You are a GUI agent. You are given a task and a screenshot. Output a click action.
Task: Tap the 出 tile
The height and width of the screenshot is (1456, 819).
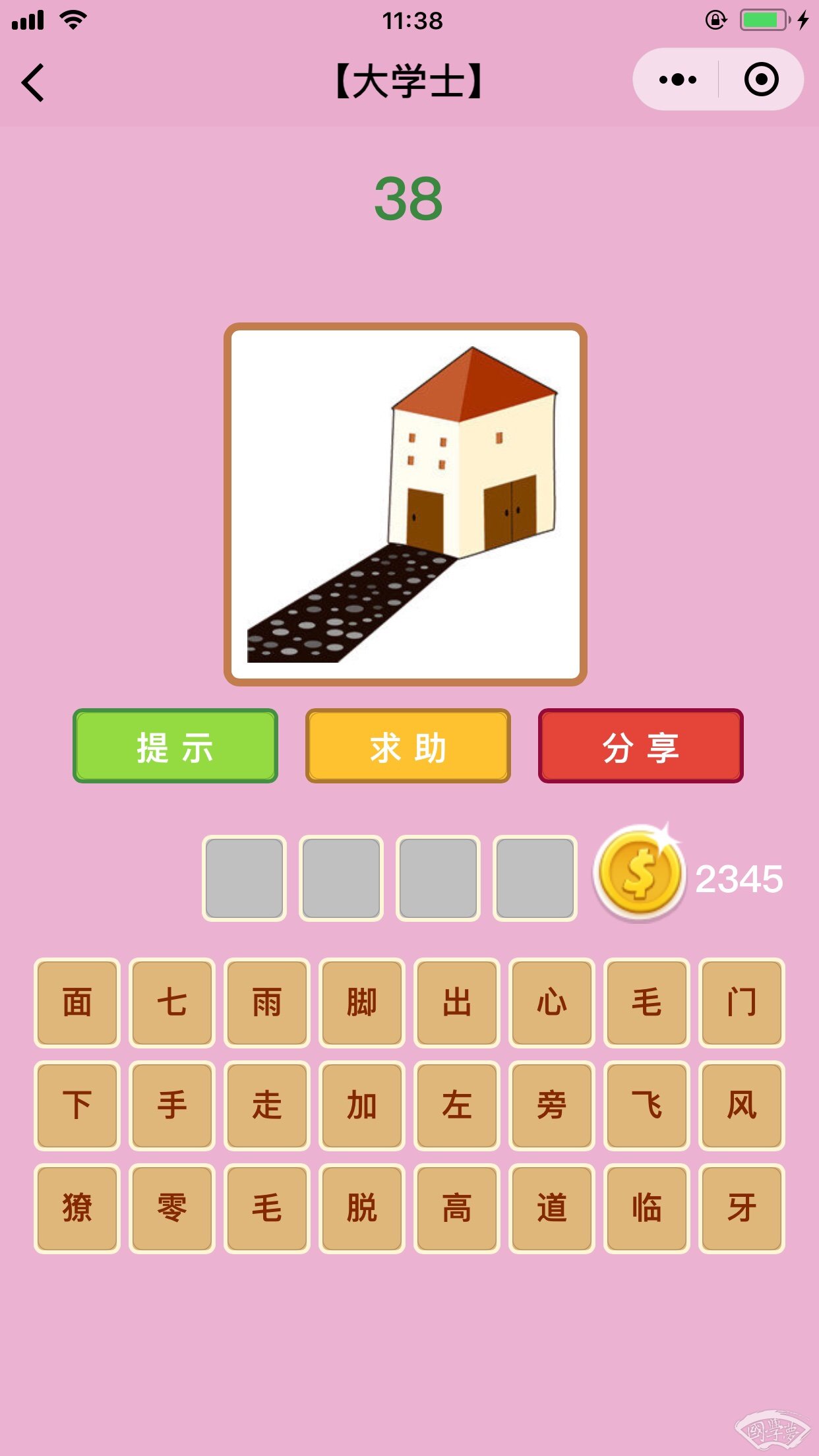point(457,1002)
